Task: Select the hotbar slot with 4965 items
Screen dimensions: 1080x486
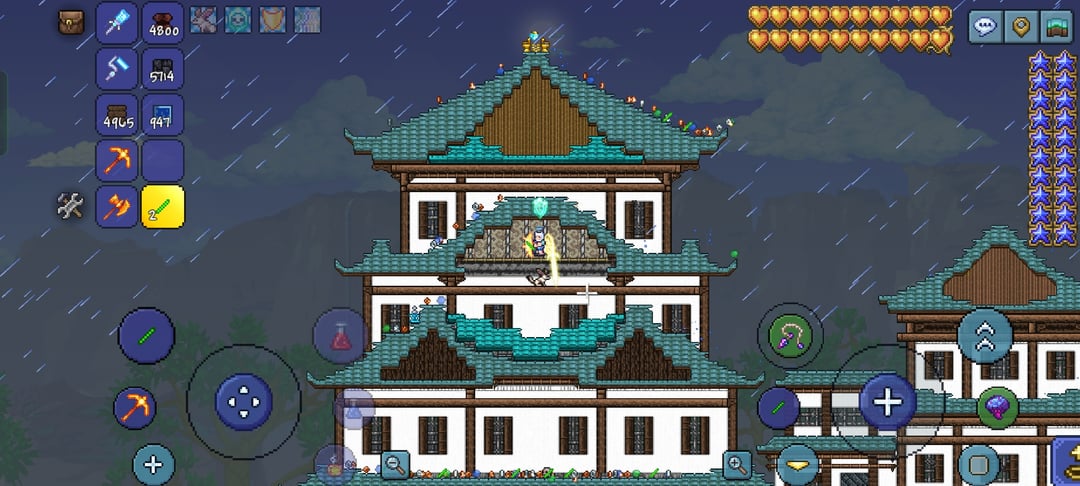Action: pyautogui.click(x=117, y=115)
